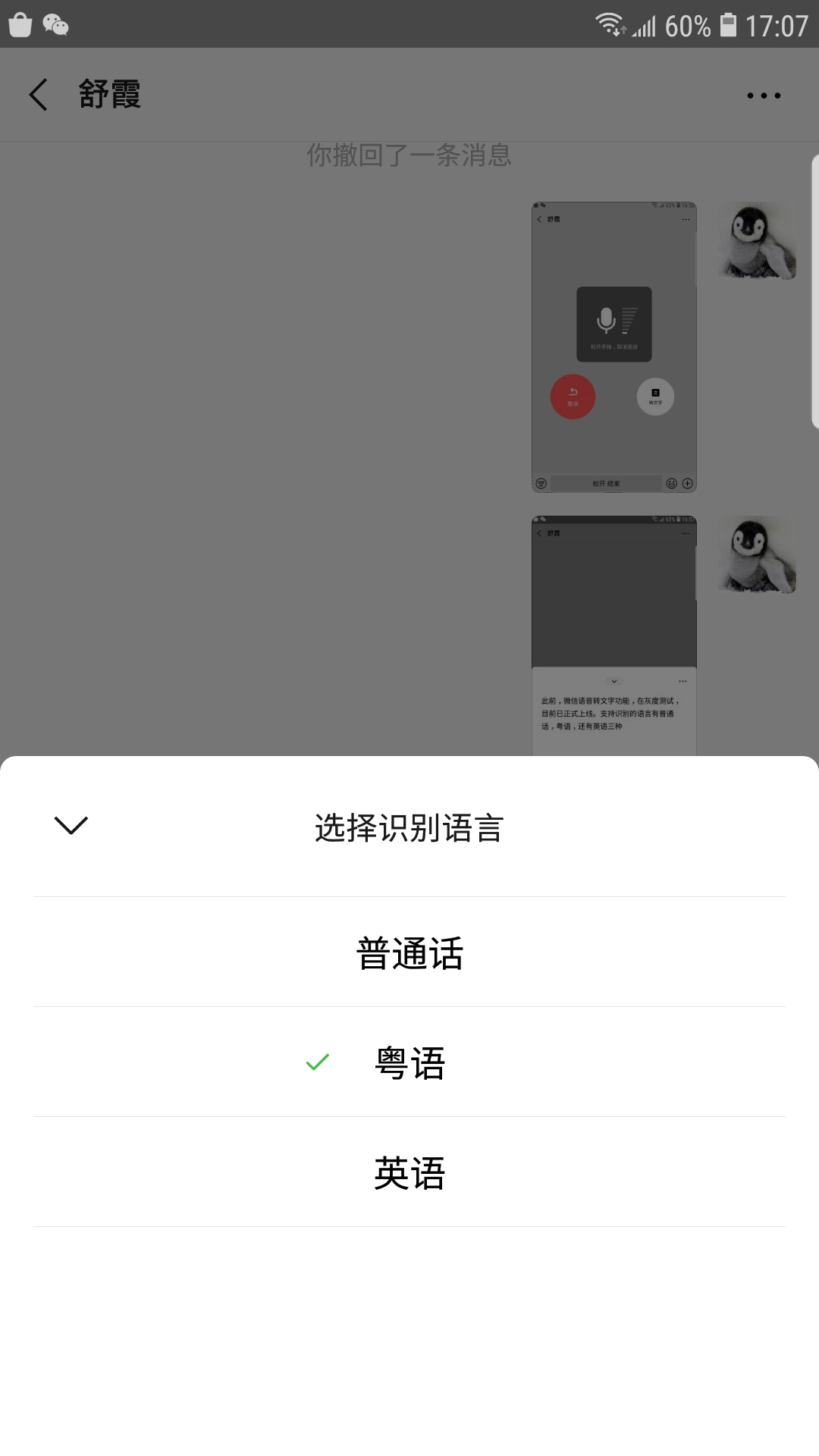The image size is (819, 1456).
Task: Tap the 你撤回了一条消息 notice
Action: pos(409,155)
